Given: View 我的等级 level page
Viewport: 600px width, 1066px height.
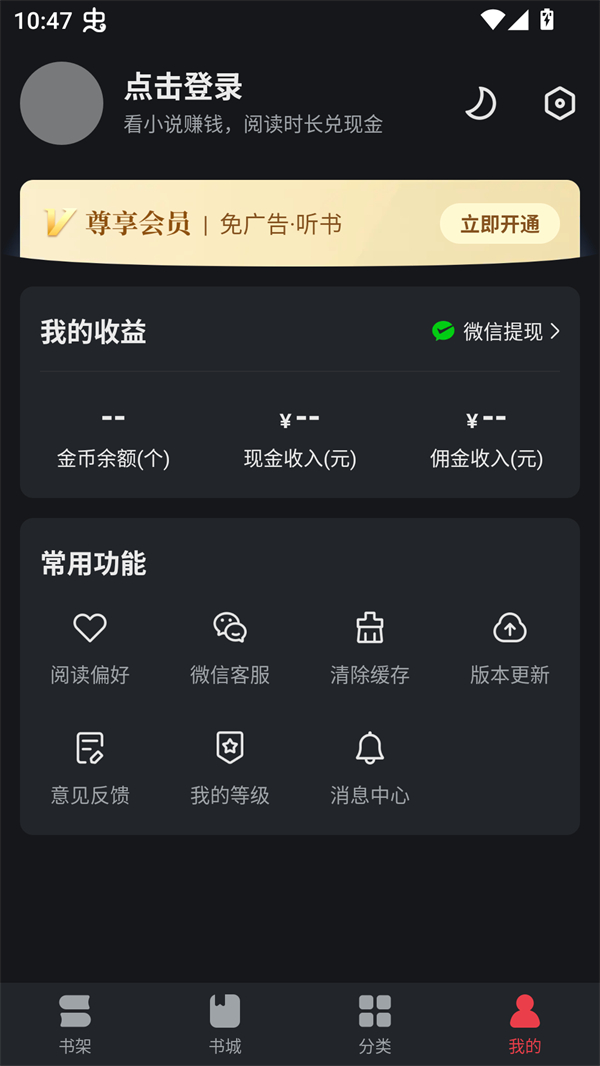Looking at the screenshot, I should point(230,768).
